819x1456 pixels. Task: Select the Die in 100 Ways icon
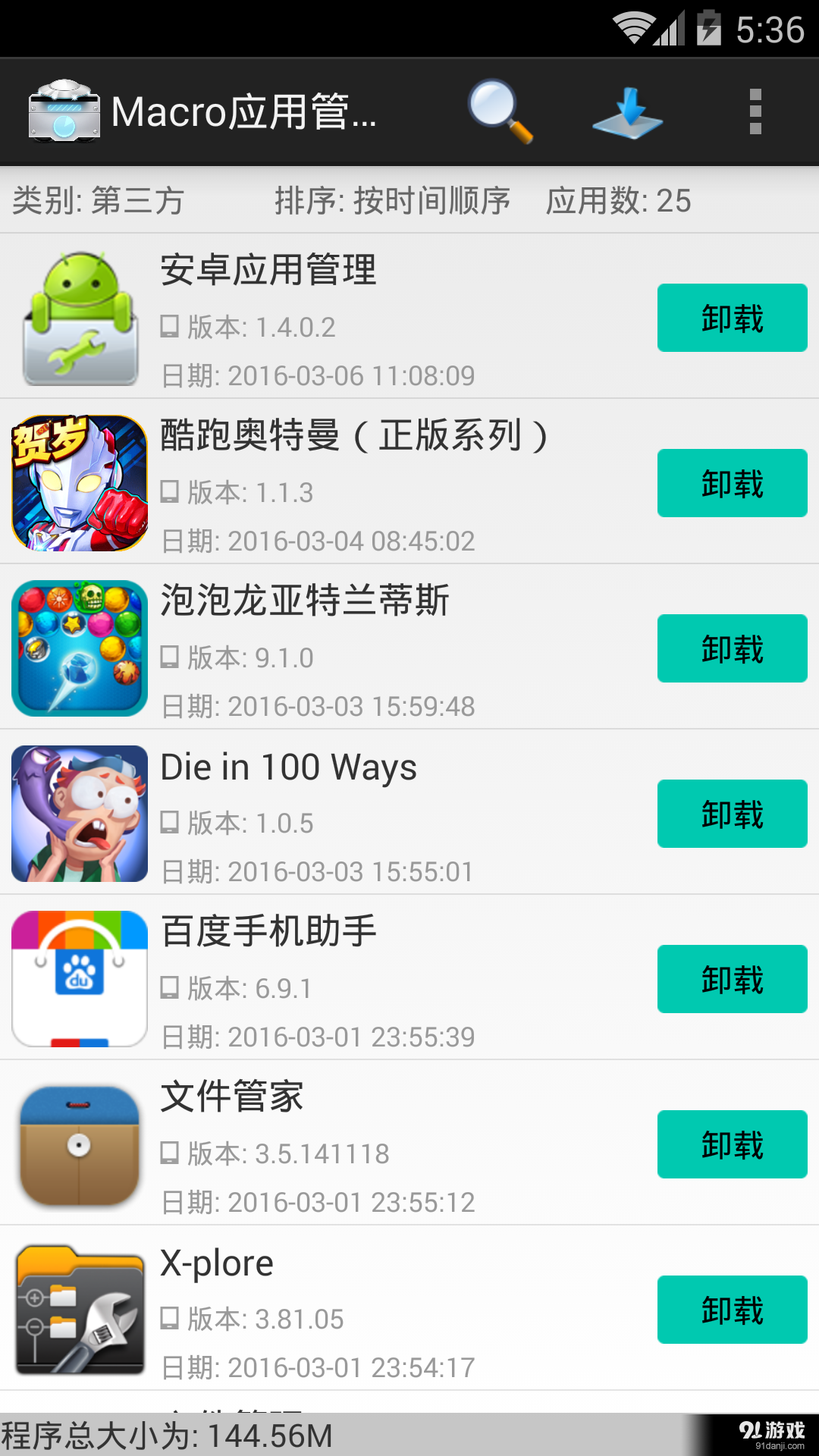coord(79,814)
